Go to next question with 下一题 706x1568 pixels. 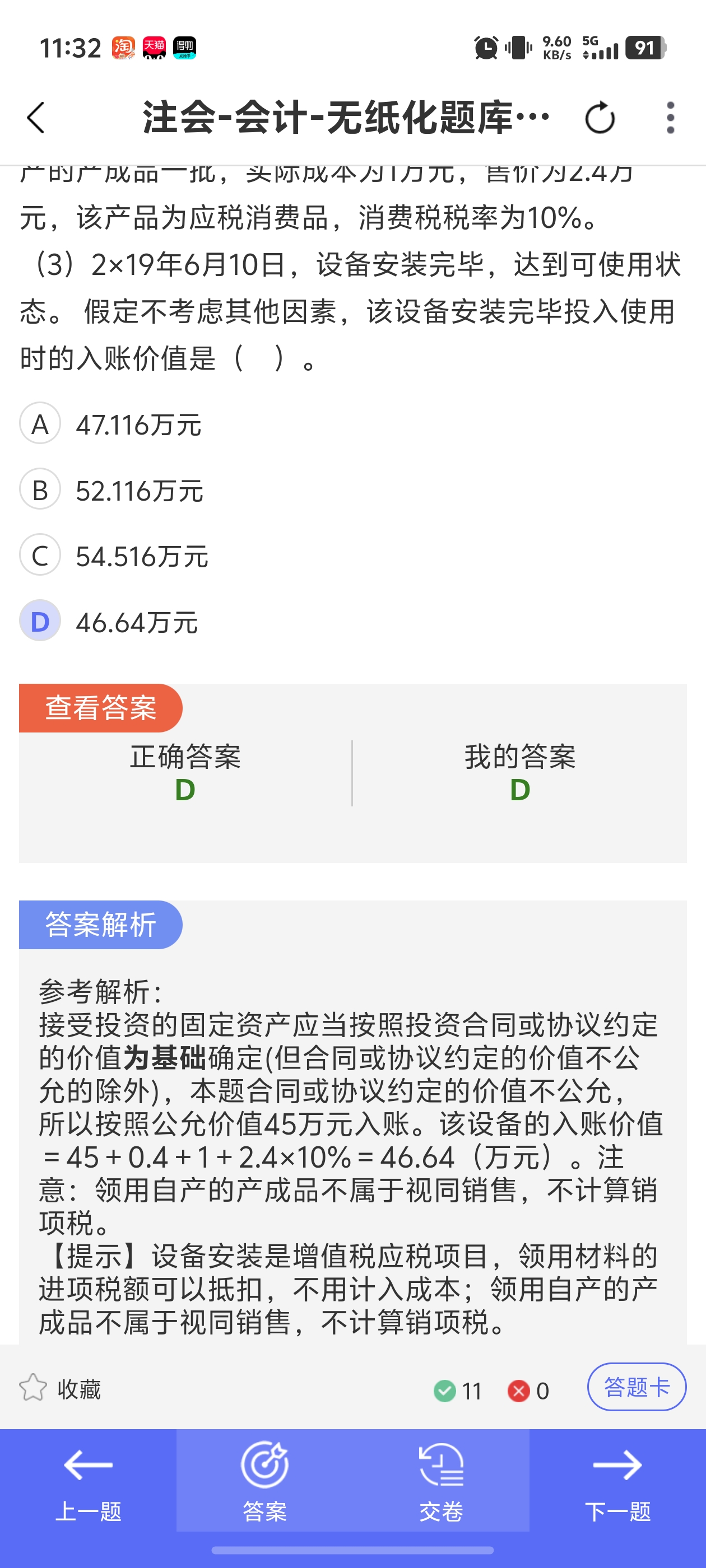(x=617, y=1481)
